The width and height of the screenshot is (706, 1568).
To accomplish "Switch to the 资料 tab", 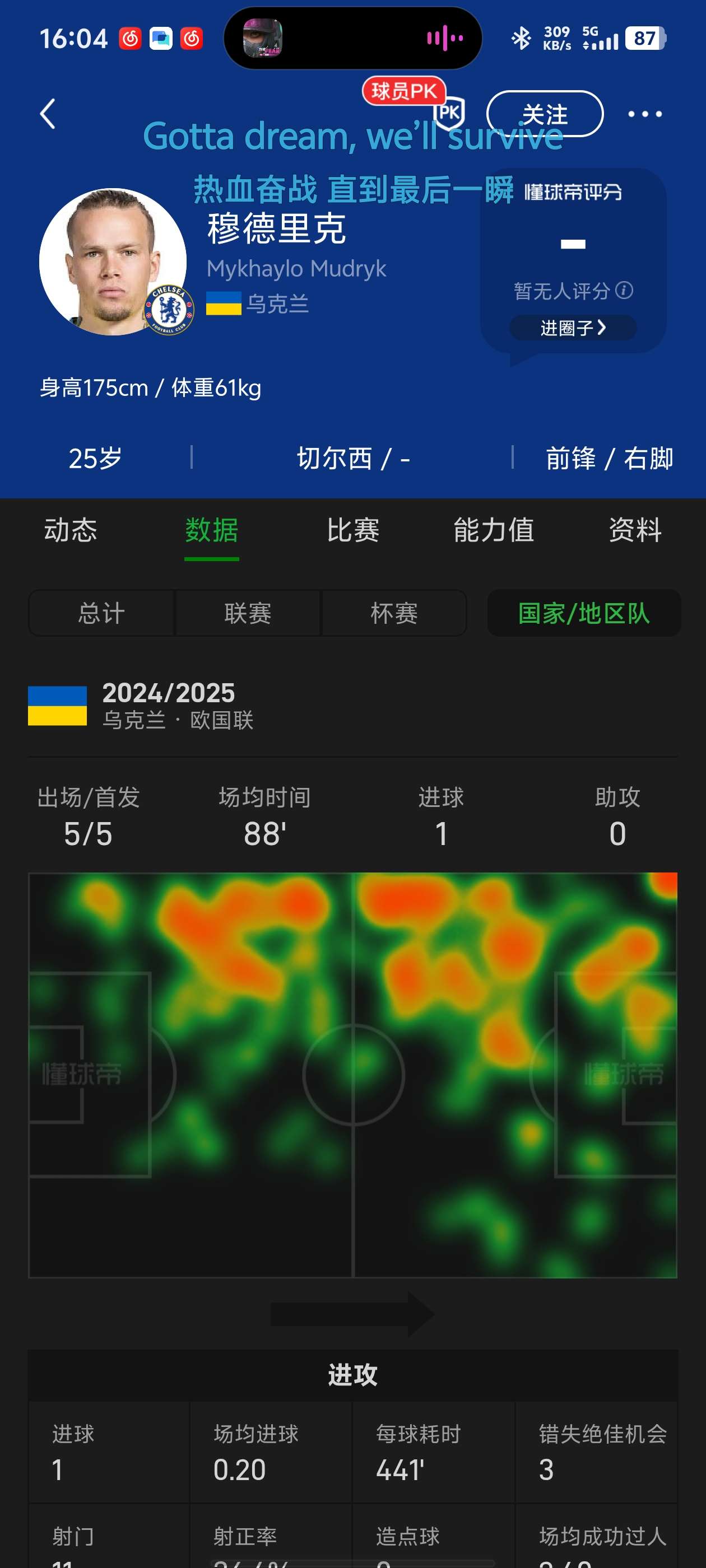I will tap(635, 530).
